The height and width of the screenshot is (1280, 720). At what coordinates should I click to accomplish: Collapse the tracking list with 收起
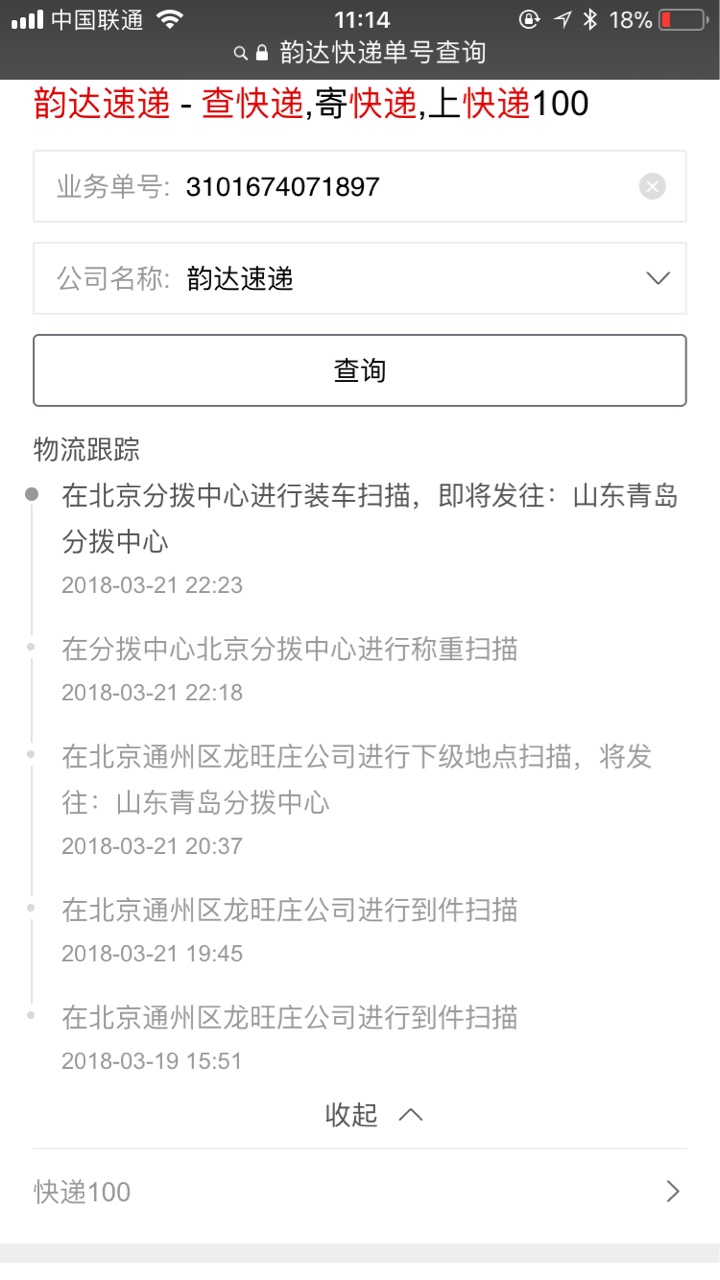point(374,1115)
